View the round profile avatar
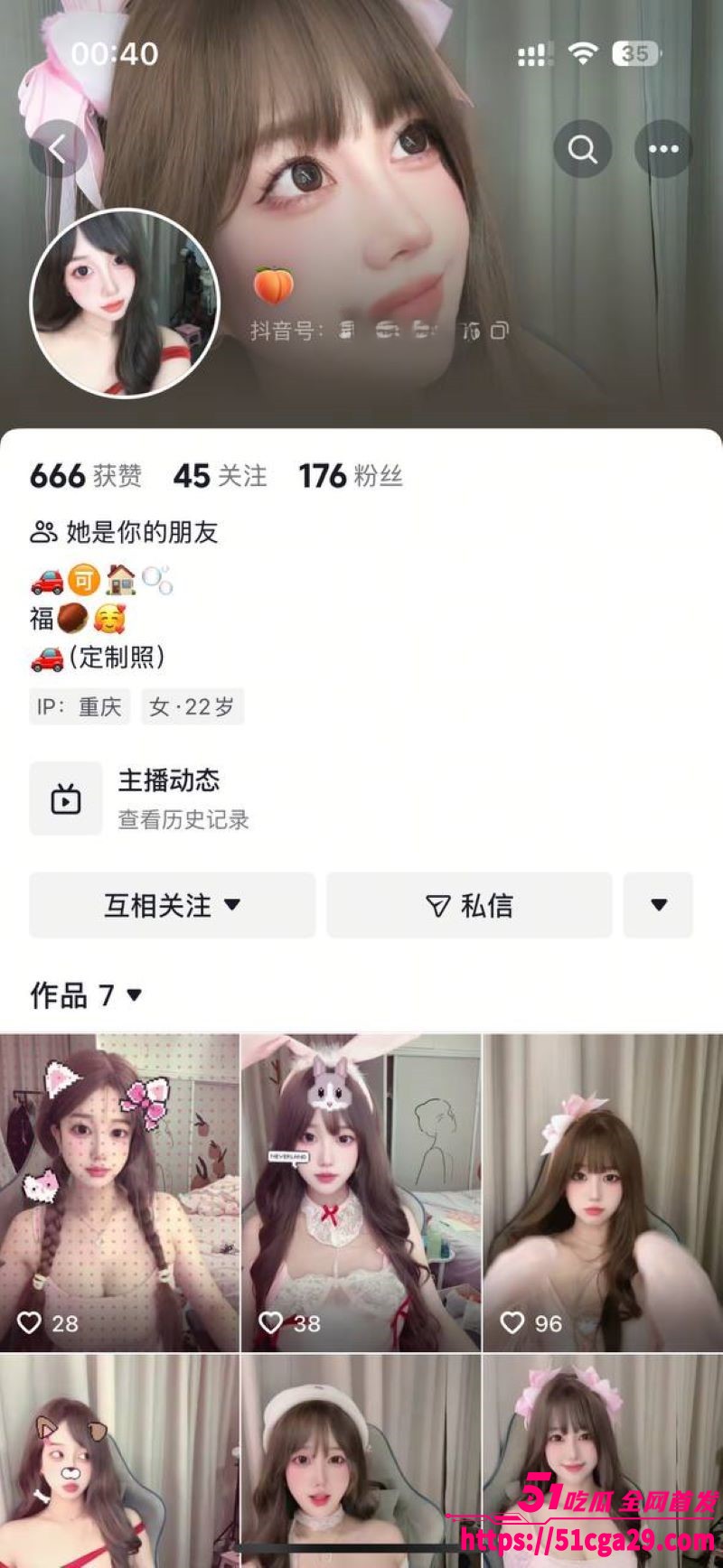Image resolution: width=723 pixels, height=1568 pixels. pos(125,303)
